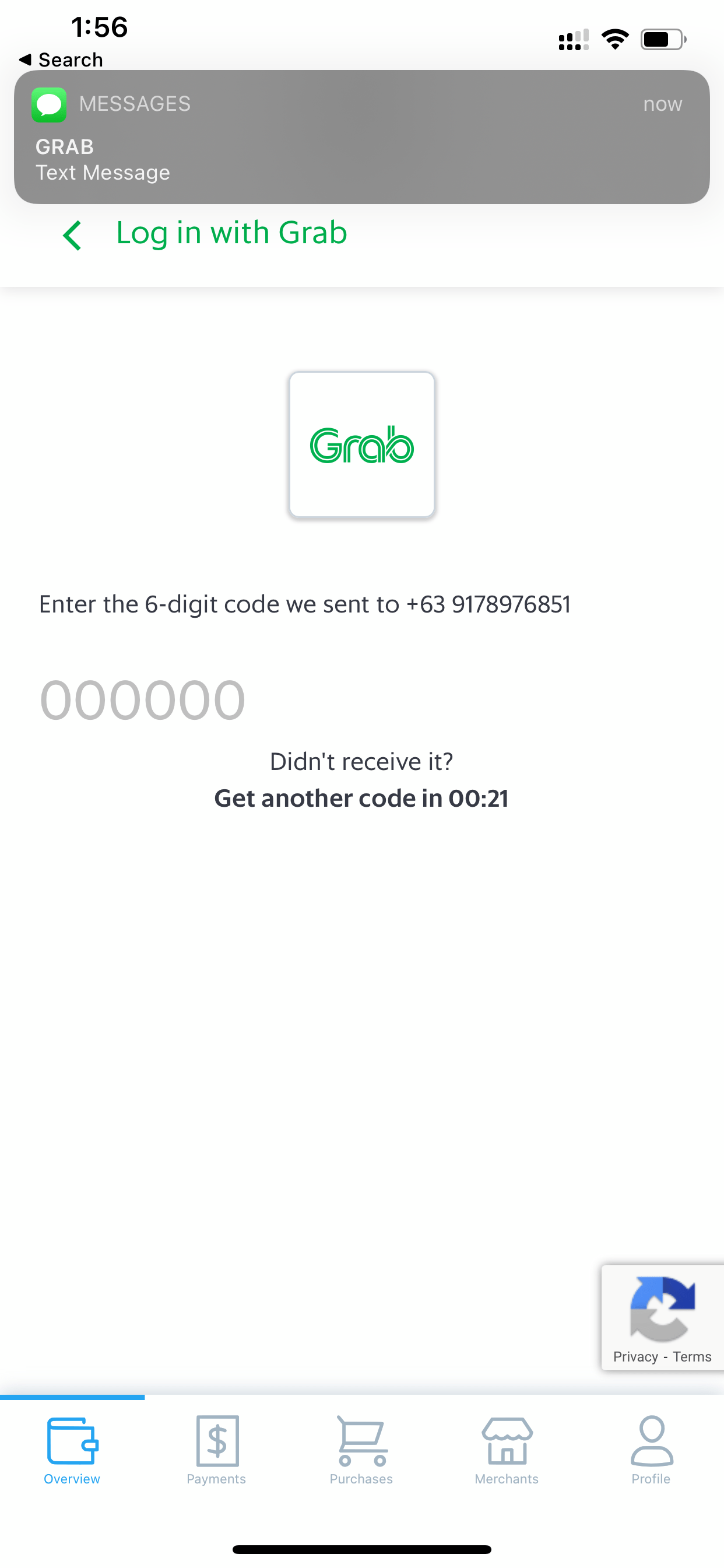Go back from Log in with Grab
This screenshot has width=724, height=1568.
tap(72, 236)
